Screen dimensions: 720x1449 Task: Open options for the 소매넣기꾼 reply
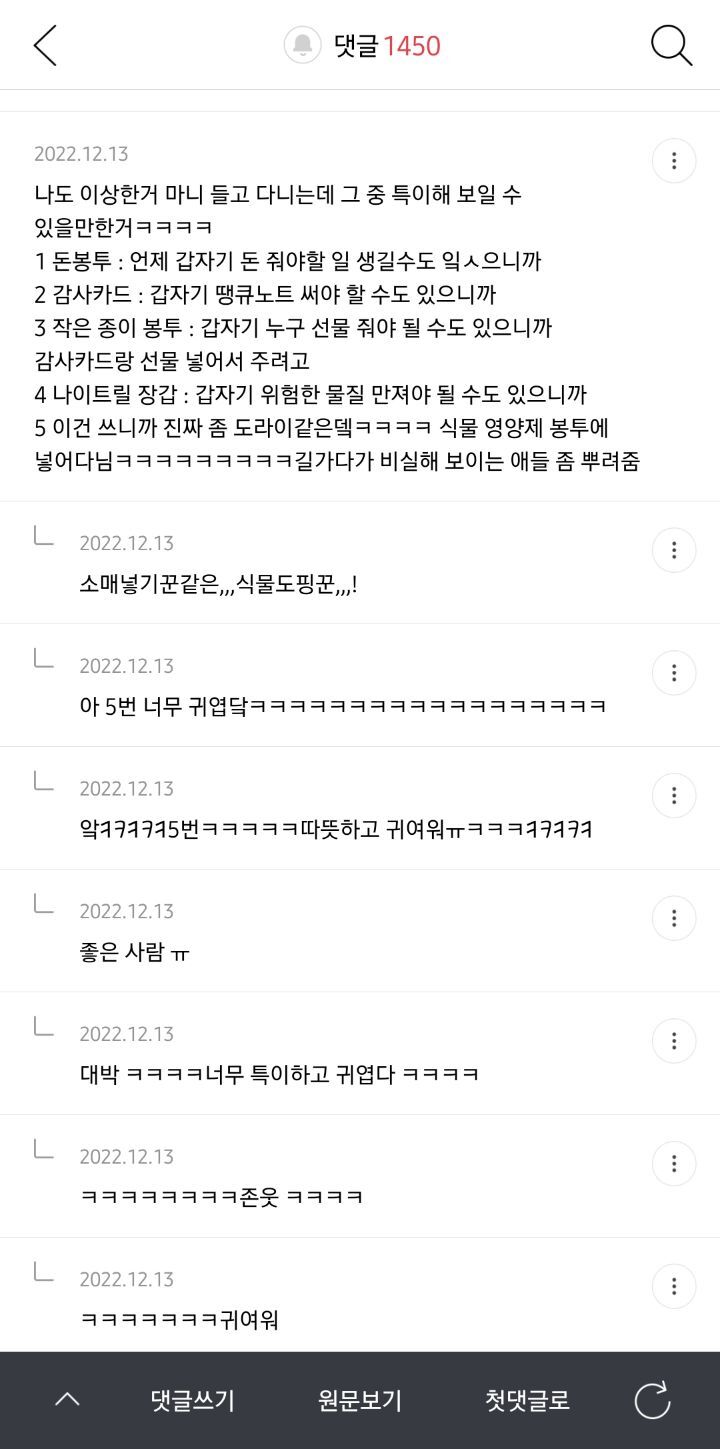click(674, 550)
